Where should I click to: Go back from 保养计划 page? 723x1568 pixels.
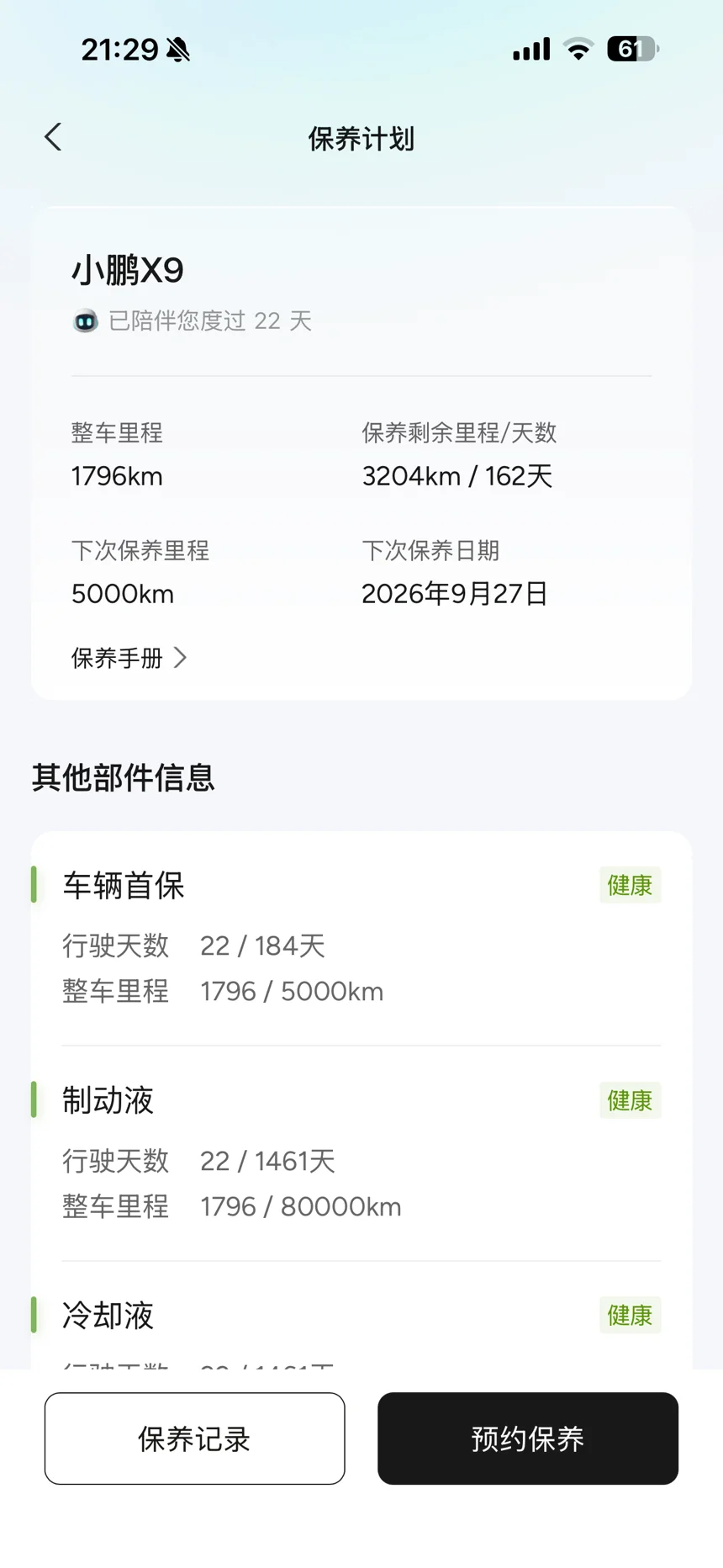pyautogui.click(x=53, y=137)
